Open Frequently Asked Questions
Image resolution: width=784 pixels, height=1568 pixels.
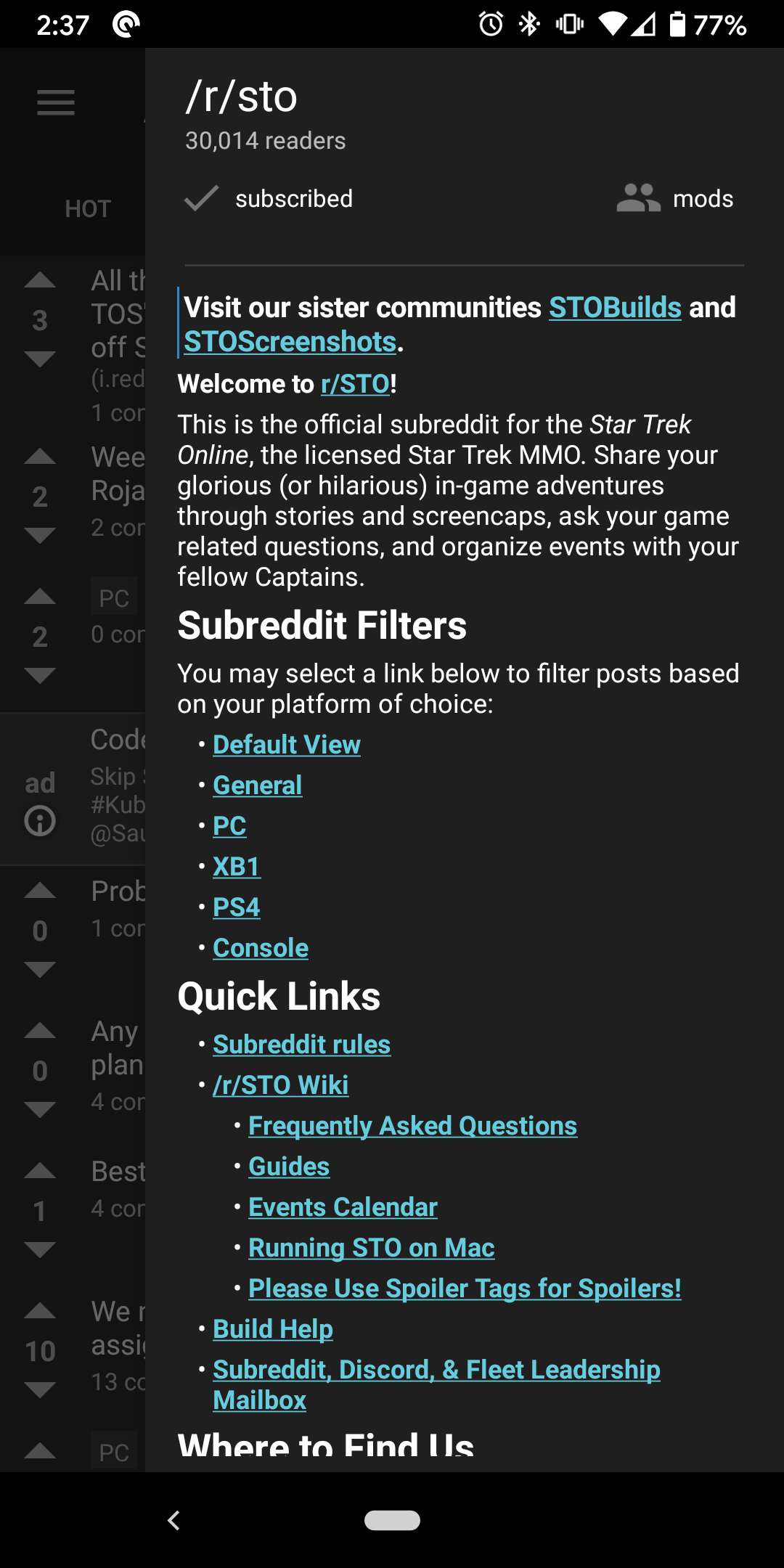412,1125
